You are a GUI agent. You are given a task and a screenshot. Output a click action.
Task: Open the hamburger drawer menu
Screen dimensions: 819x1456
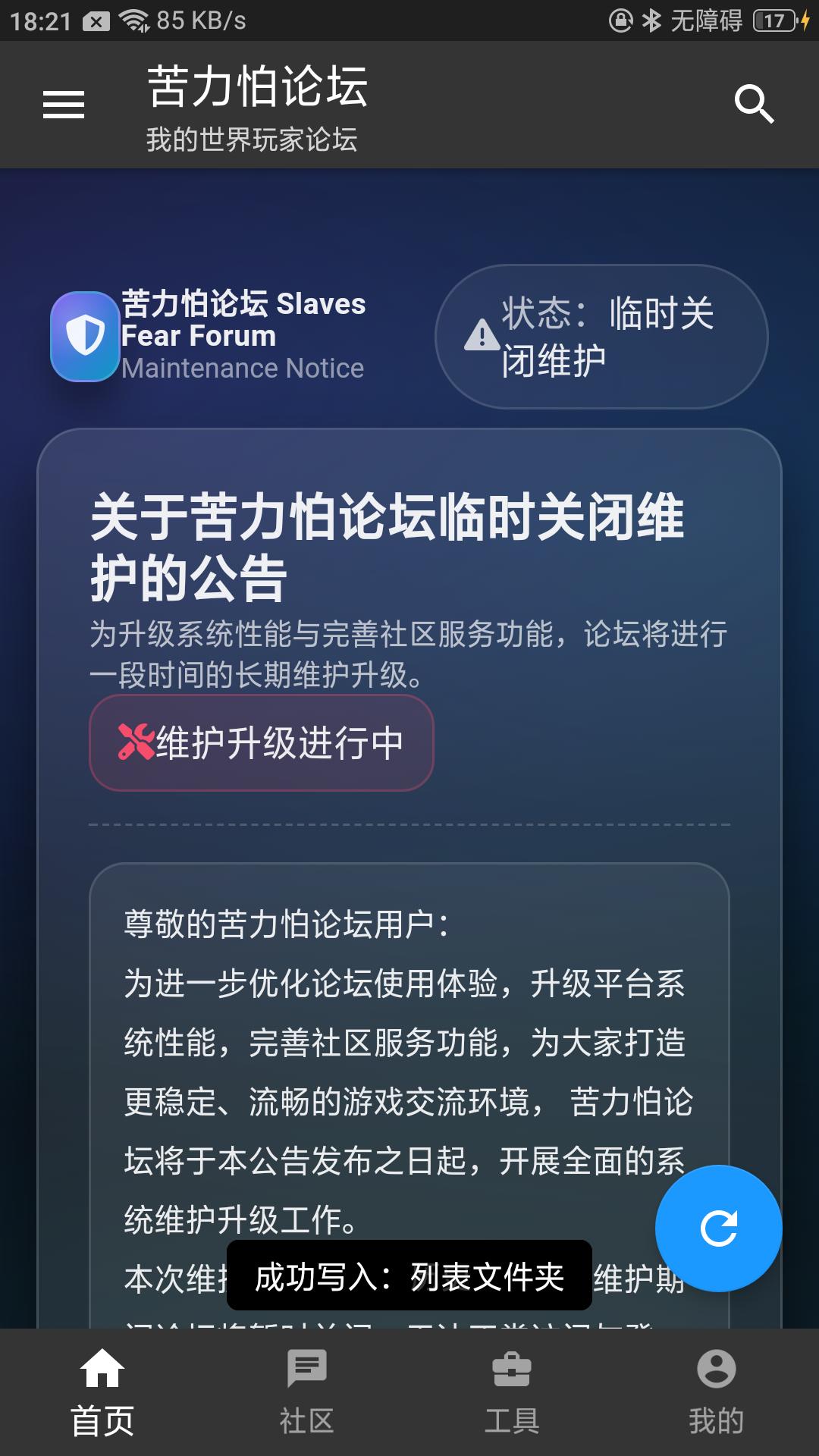coord(64,105)
